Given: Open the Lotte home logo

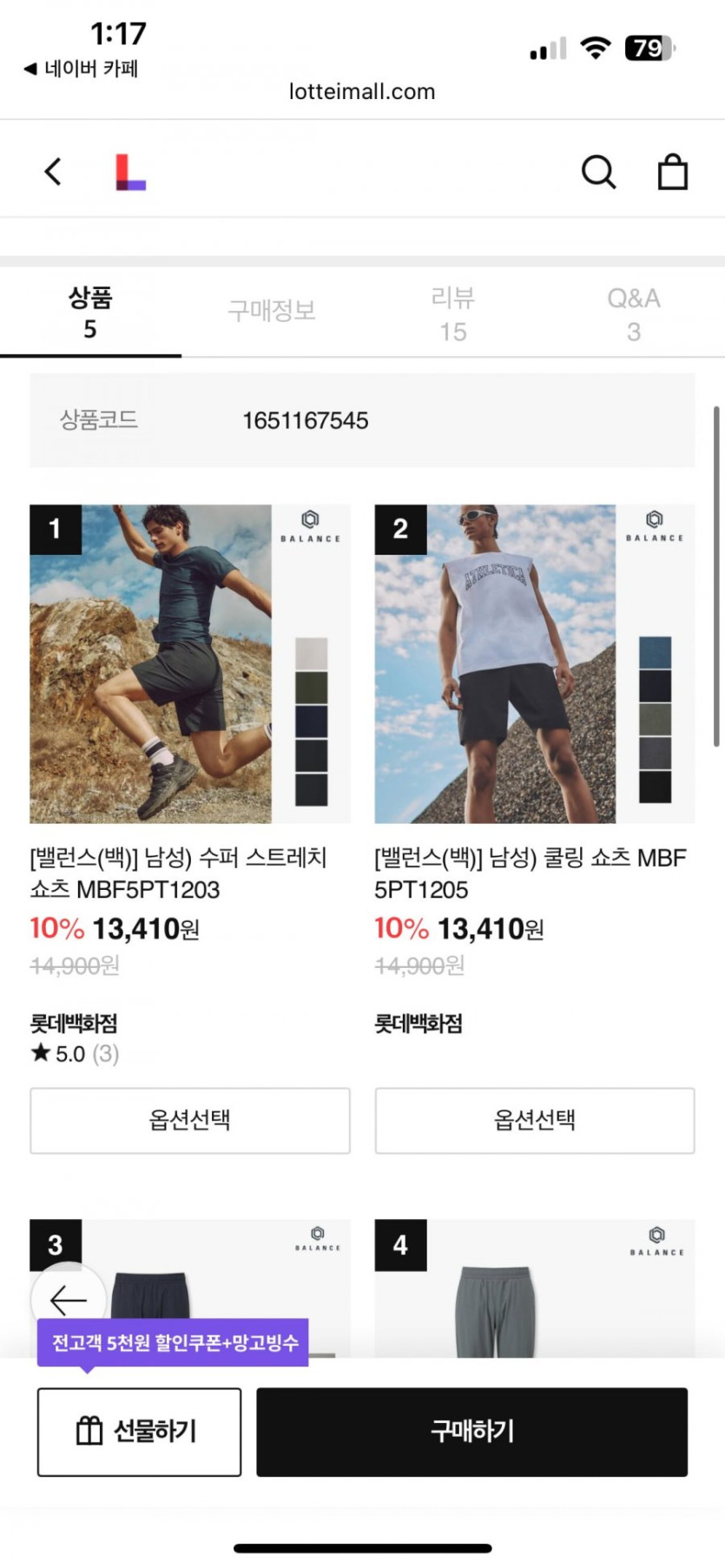Looking at the screenshot, I should coord(130,172).
